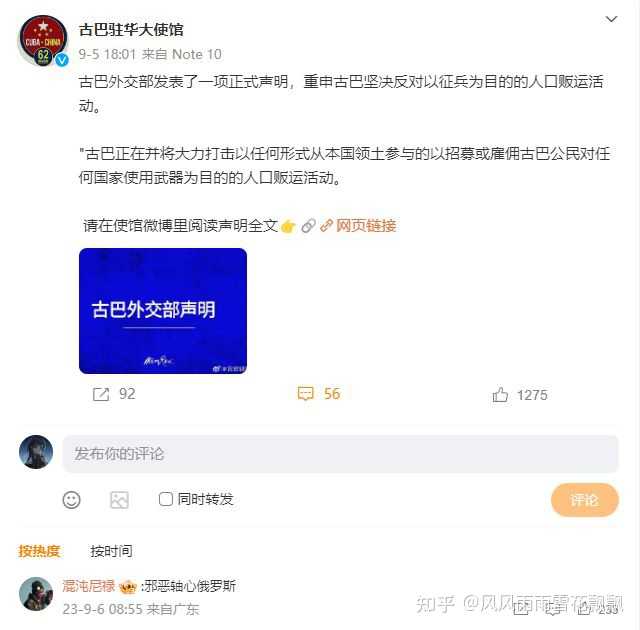Switch to 按时间 comment sorting
The height and width of the screenshot is (630, 640).
[x=111, y=551]
